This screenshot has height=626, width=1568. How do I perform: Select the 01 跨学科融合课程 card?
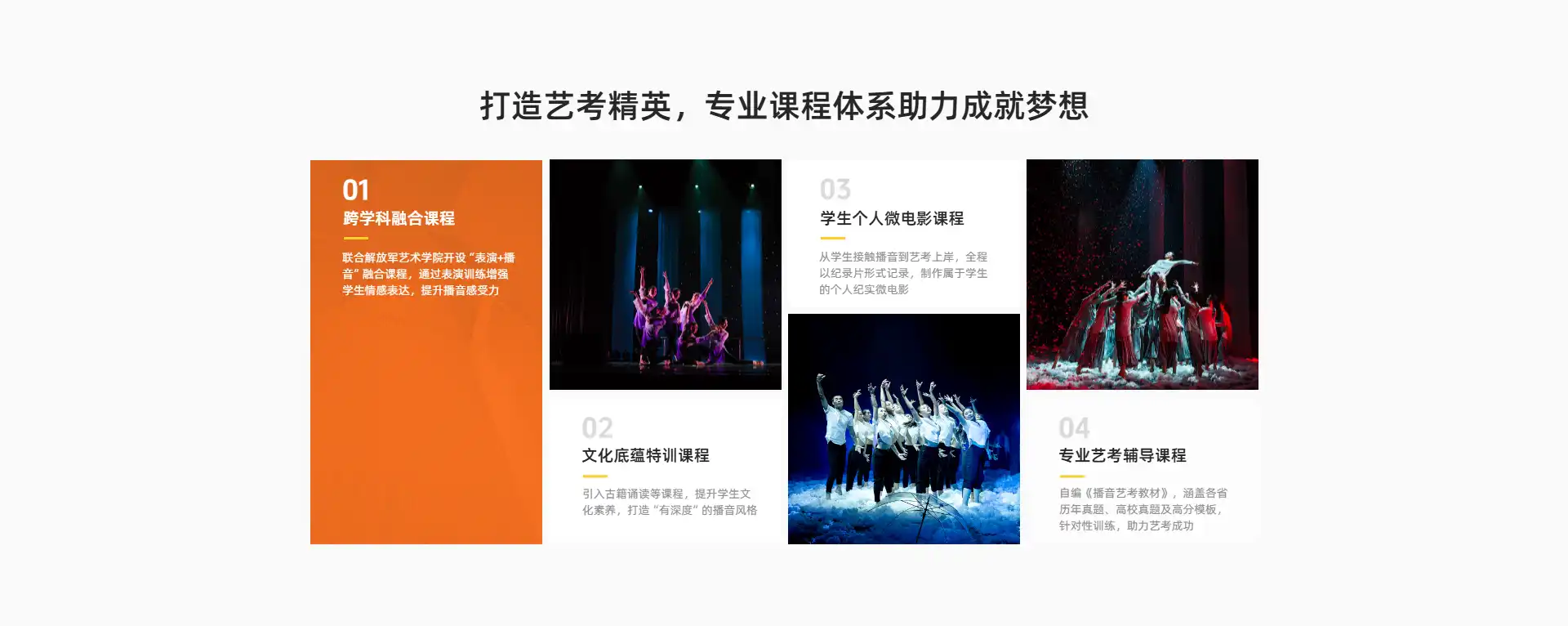tap(425, 351)
